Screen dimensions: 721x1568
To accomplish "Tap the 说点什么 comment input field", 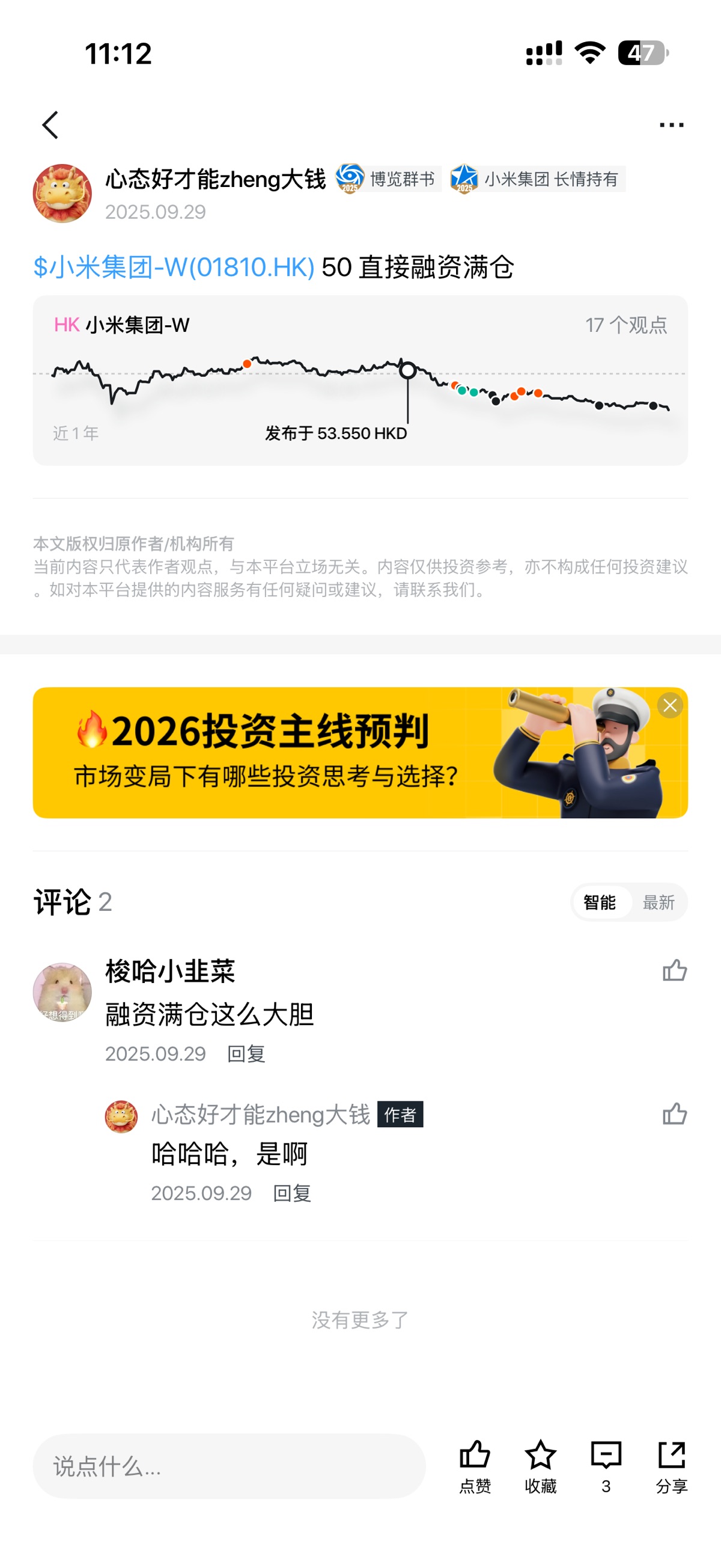I will click(x=229, y=1466).
